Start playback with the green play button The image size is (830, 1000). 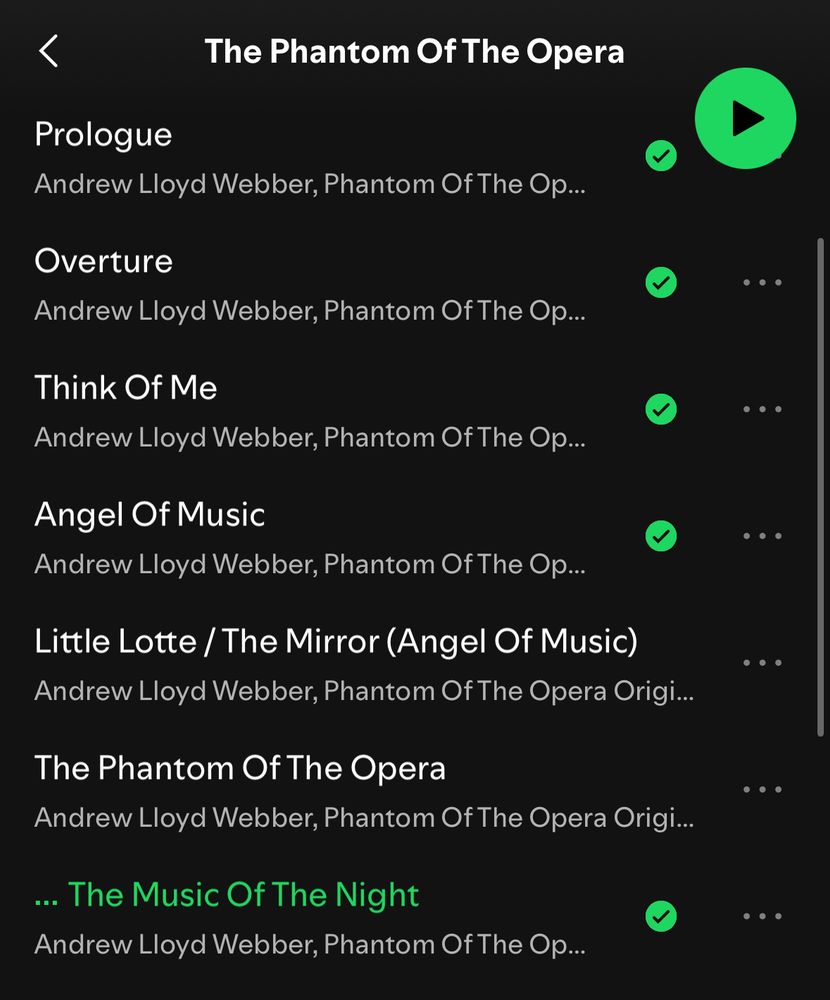pos(745,119)
